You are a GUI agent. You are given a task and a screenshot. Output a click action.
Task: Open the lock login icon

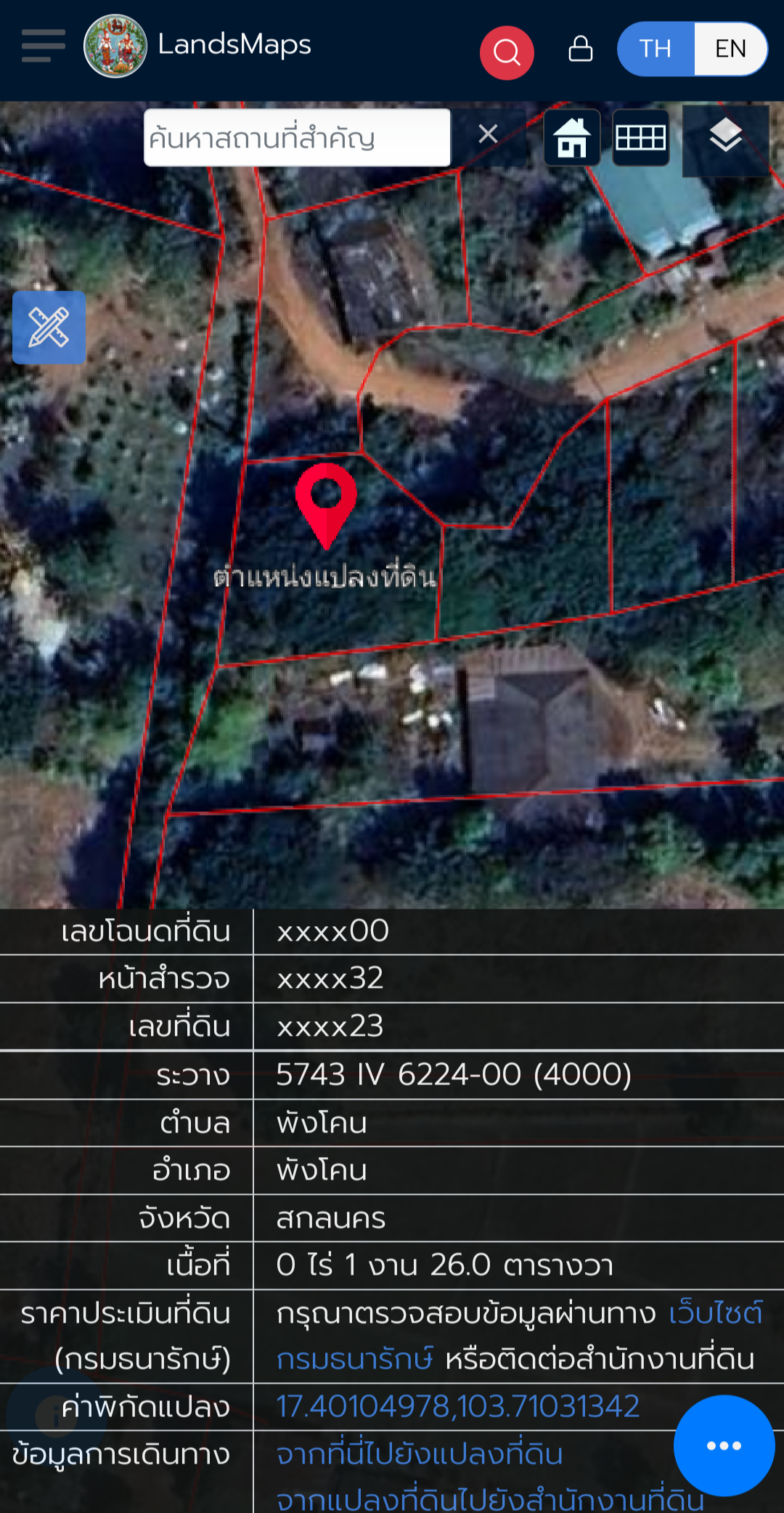(x=581, y=49)
